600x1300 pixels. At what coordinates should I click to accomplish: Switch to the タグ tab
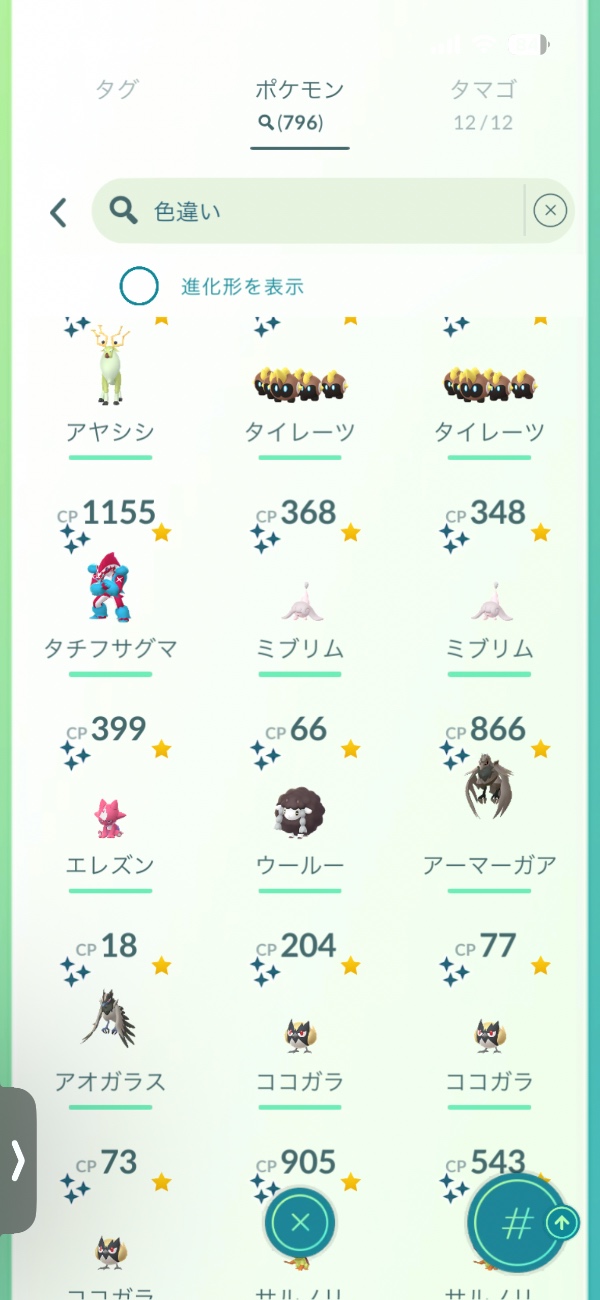tap(116, 89)
